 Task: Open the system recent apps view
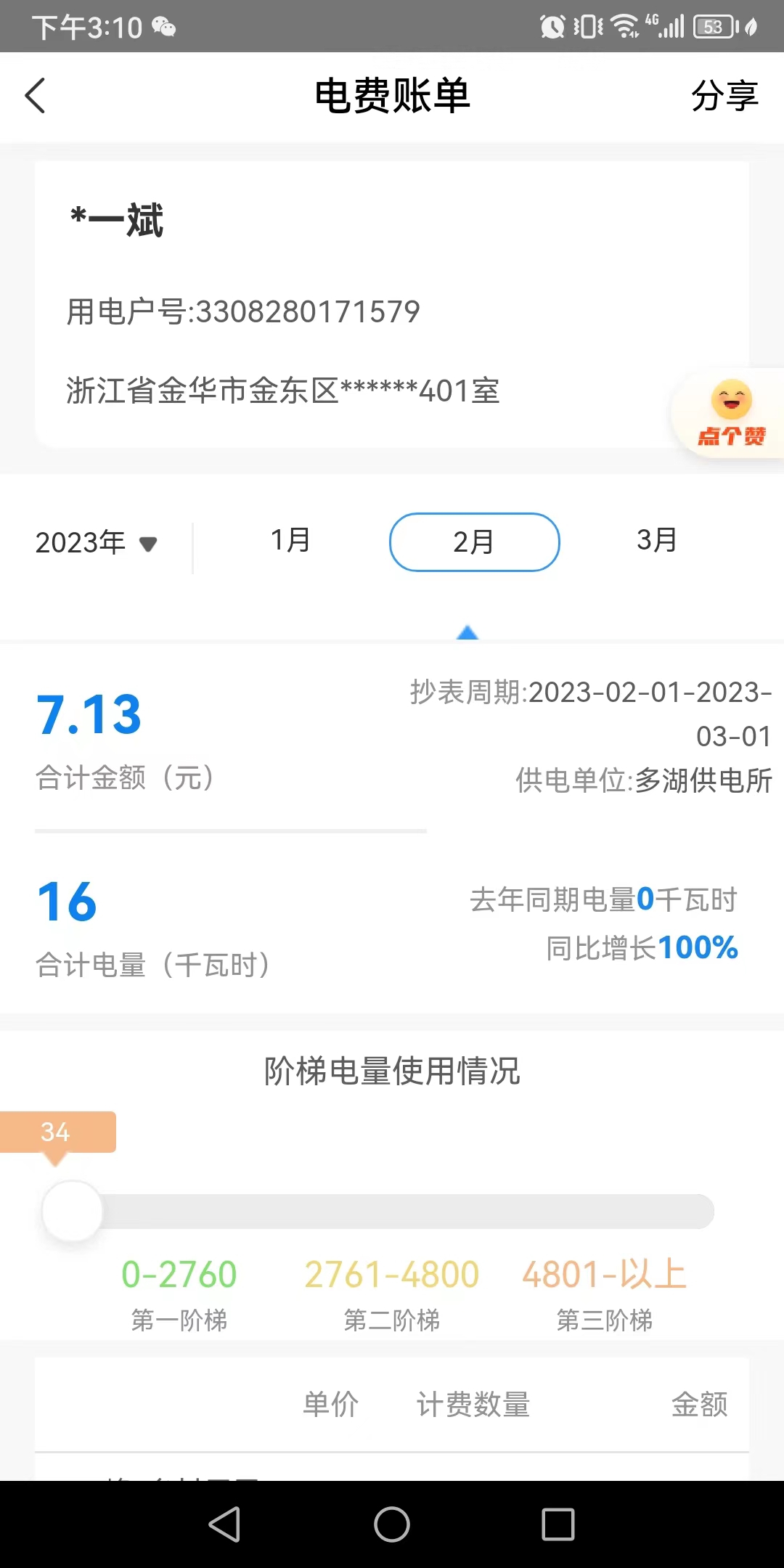[558, 1524]
